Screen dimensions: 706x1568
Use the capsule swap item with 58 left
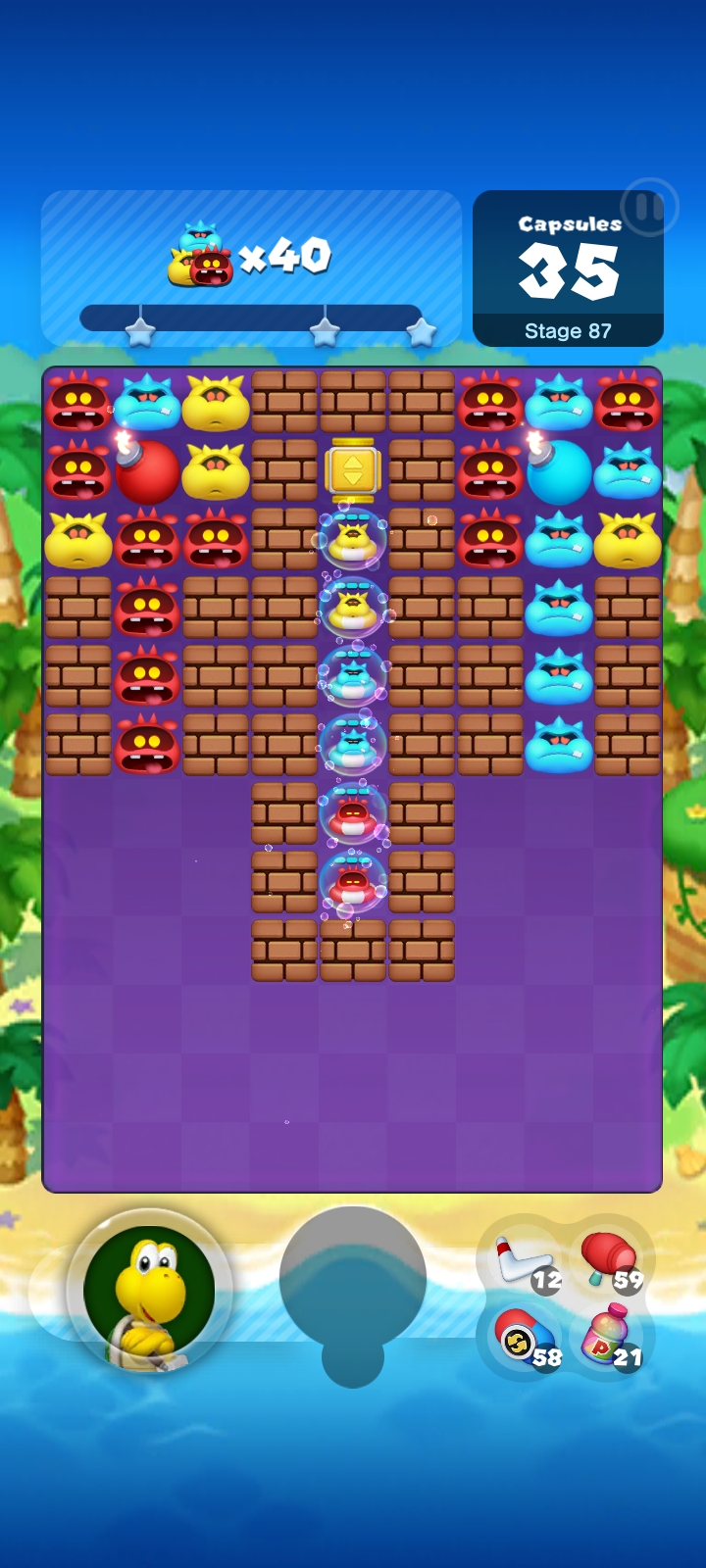pos(524,1340)
